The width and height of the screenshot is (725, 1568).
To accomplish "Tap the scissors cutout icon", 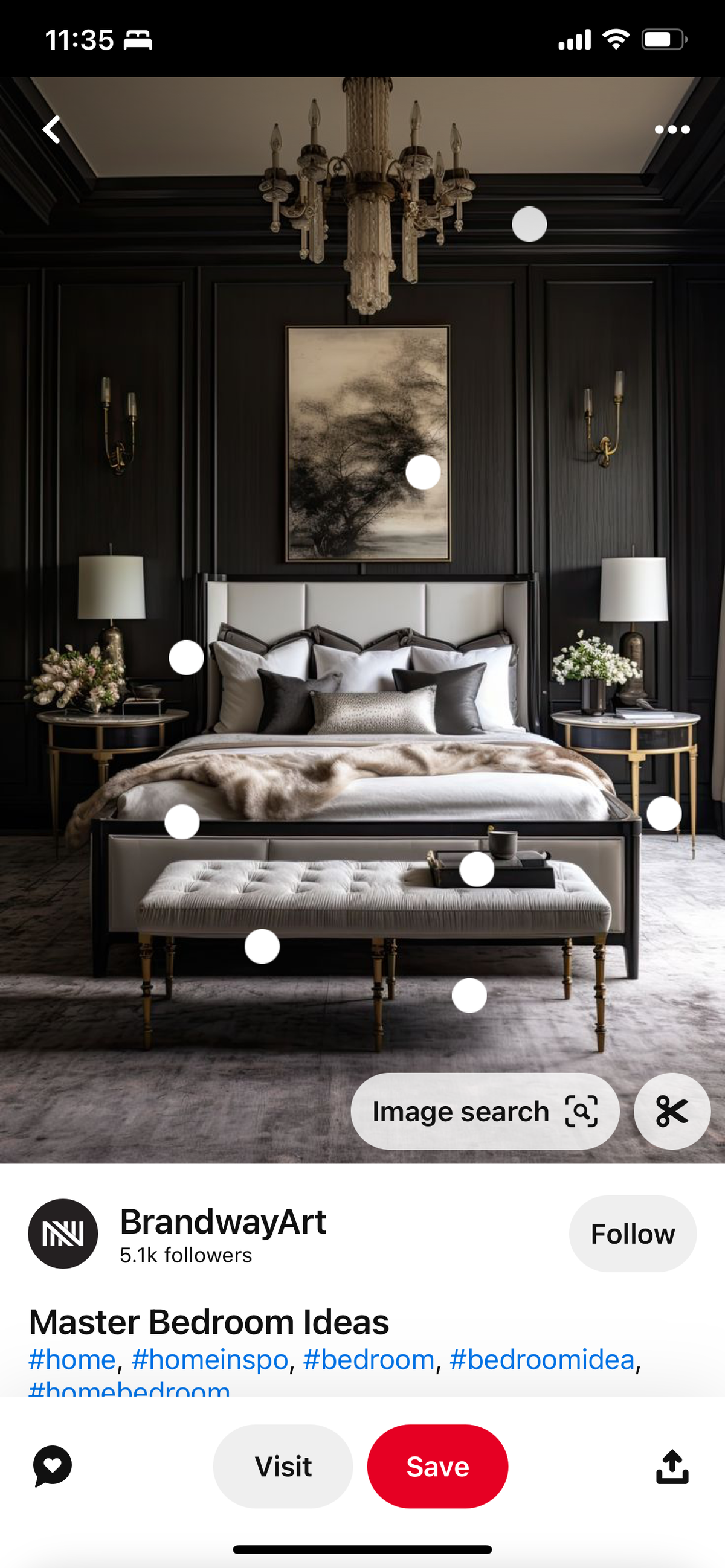I will tap(672, 1112).
